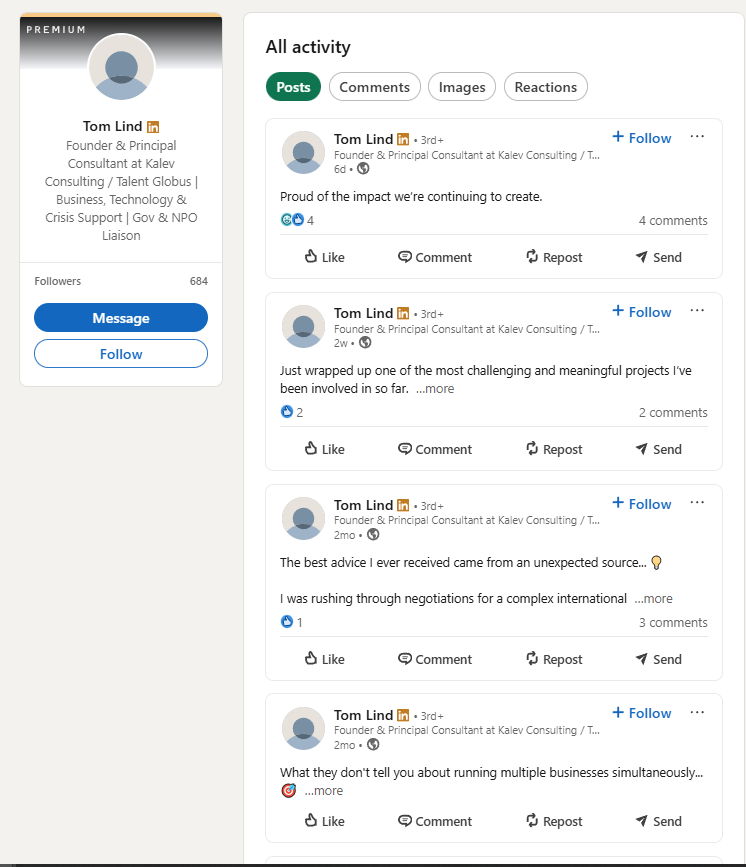Open overflow menu on the 6d post
The width and height of the screenshot is (746, 867).
point(697,137)
